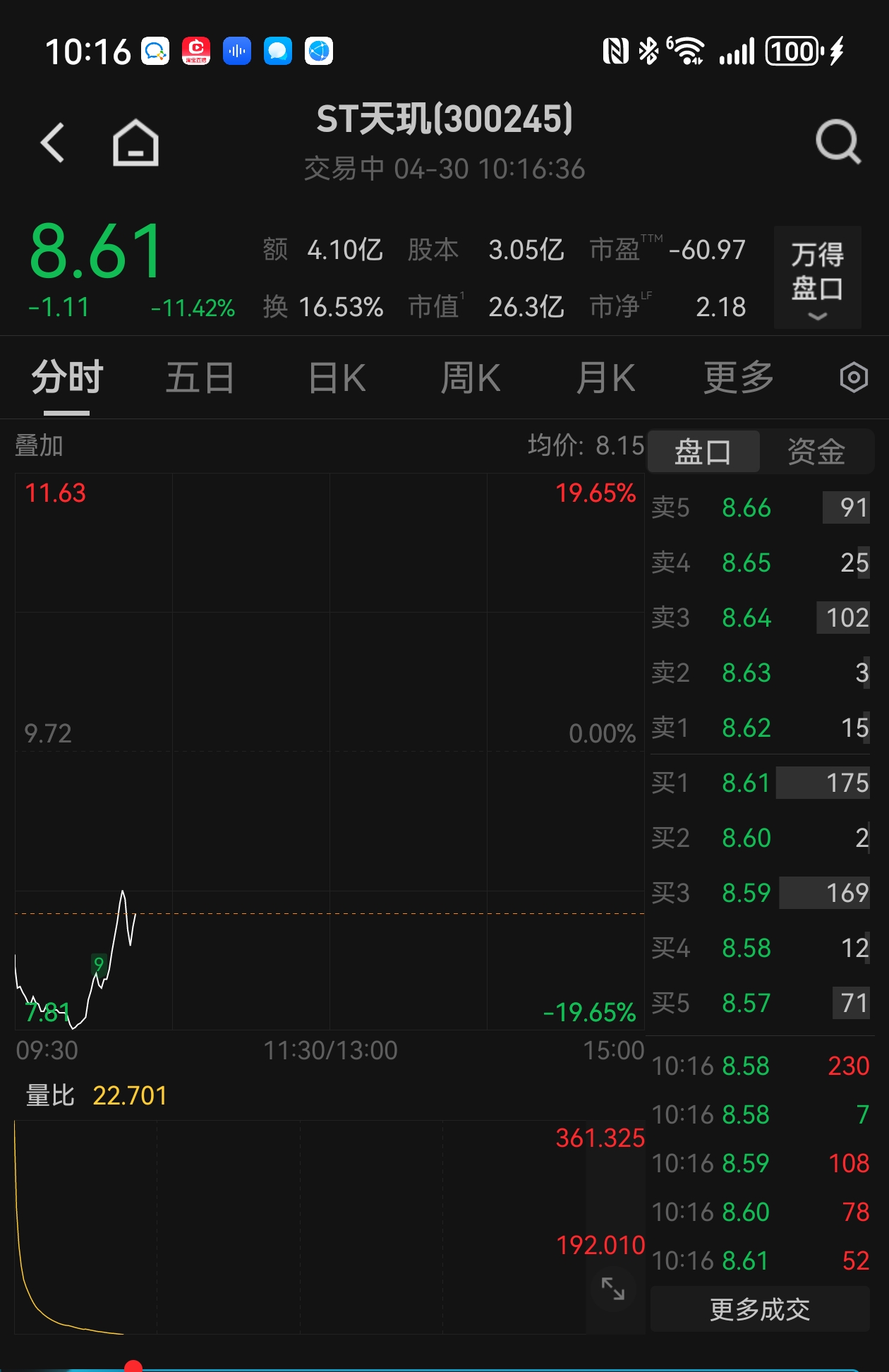View the 月K chart

(605, 378)
